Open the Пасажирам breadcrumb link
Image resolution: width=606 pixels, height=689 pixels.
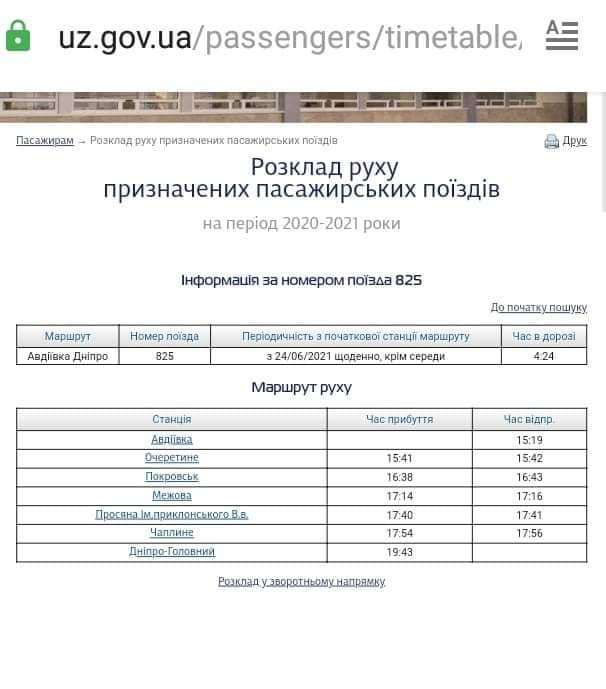coord(45,141)
